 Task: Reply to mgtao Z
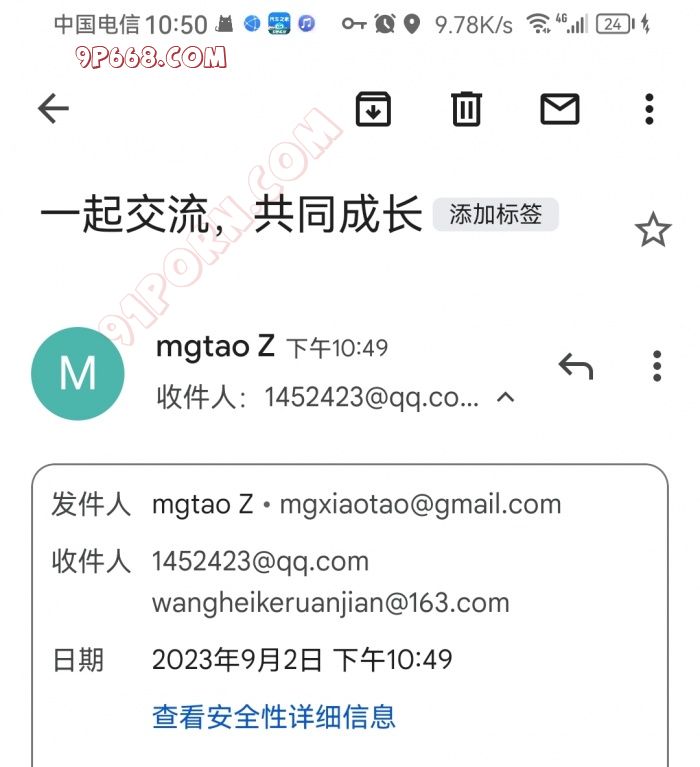click(575, 367)
